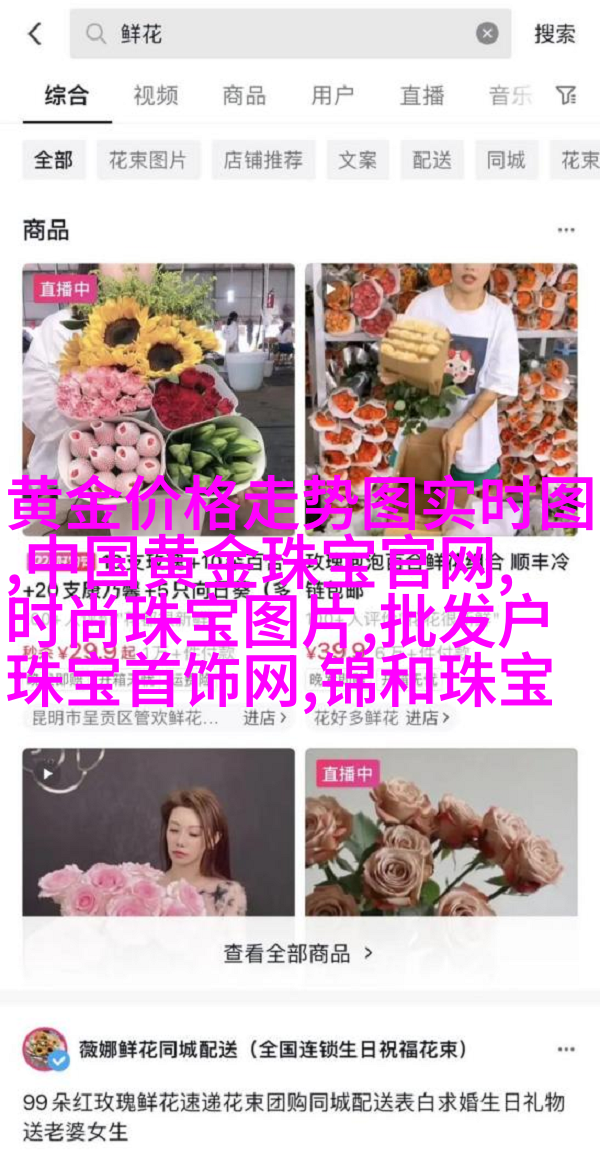
Task: Select the 店铺推荐 chip
Action: (261, 160)
